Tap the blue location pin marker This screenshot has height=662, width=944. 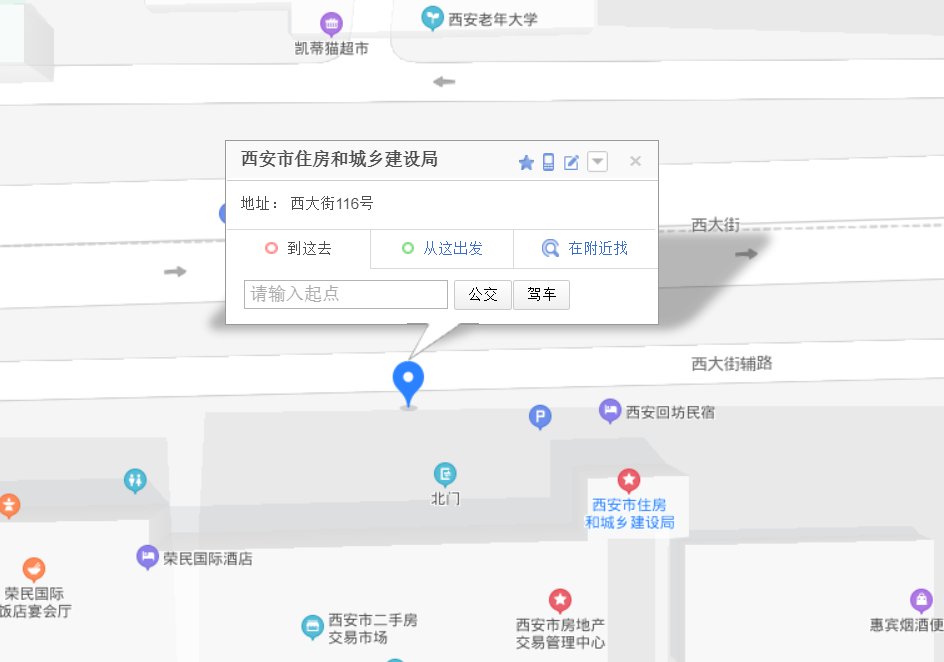click(x=408, y=380)
